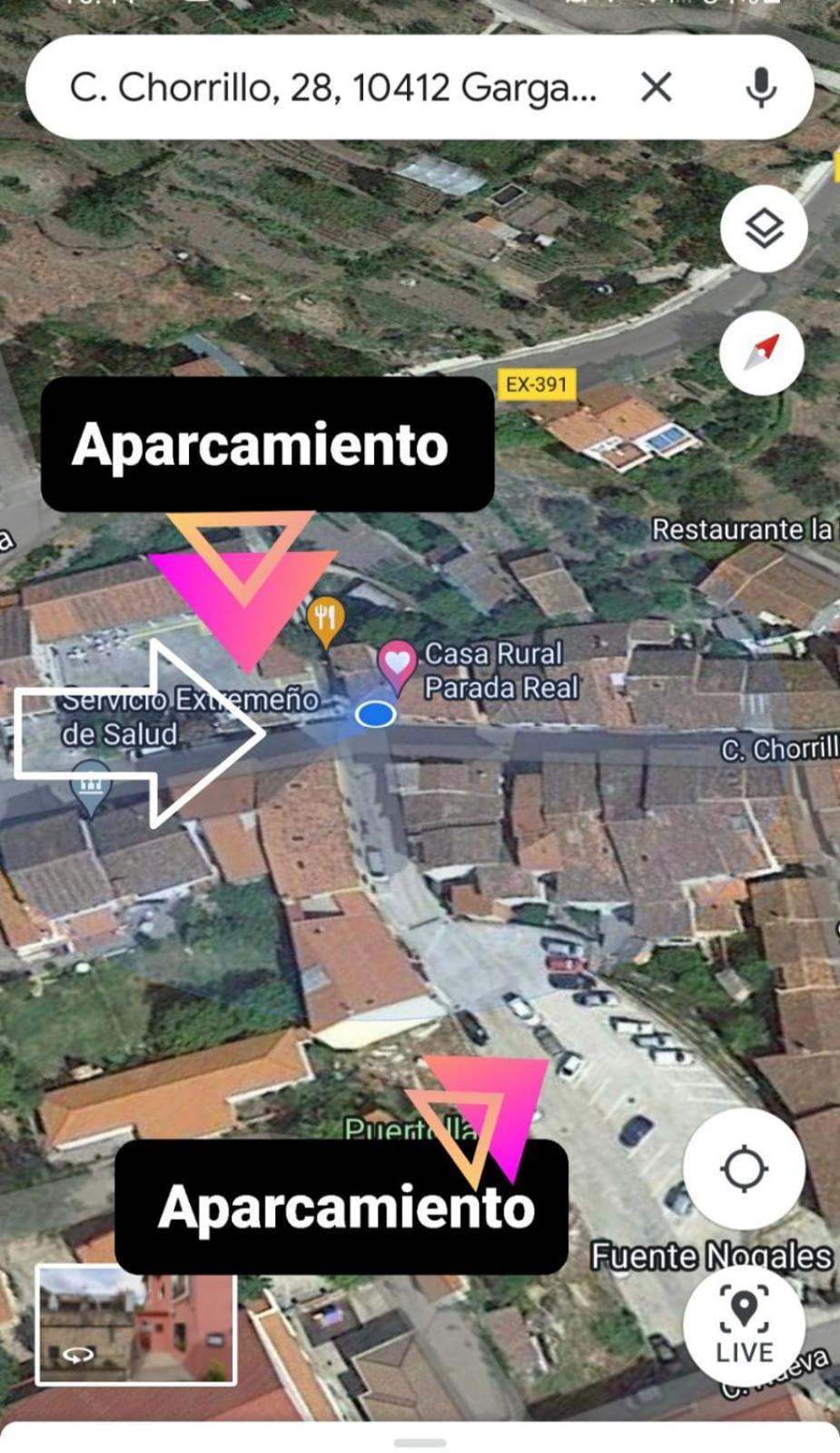This screenshot has width=840, height=1453.
Task: Start voice search with the microphone
Action: [761, 88]
